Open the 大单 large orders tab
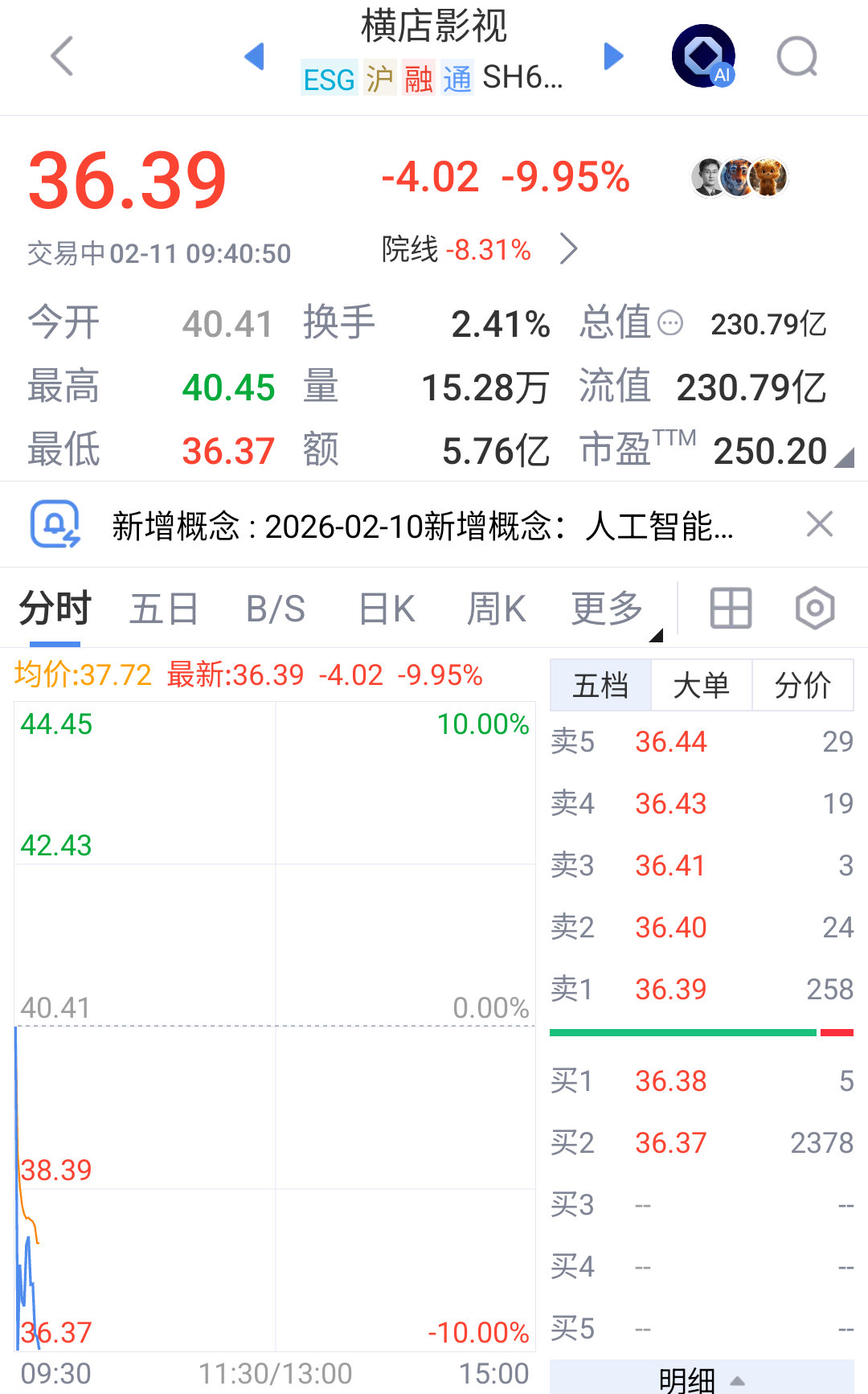 tap(700, 686)
